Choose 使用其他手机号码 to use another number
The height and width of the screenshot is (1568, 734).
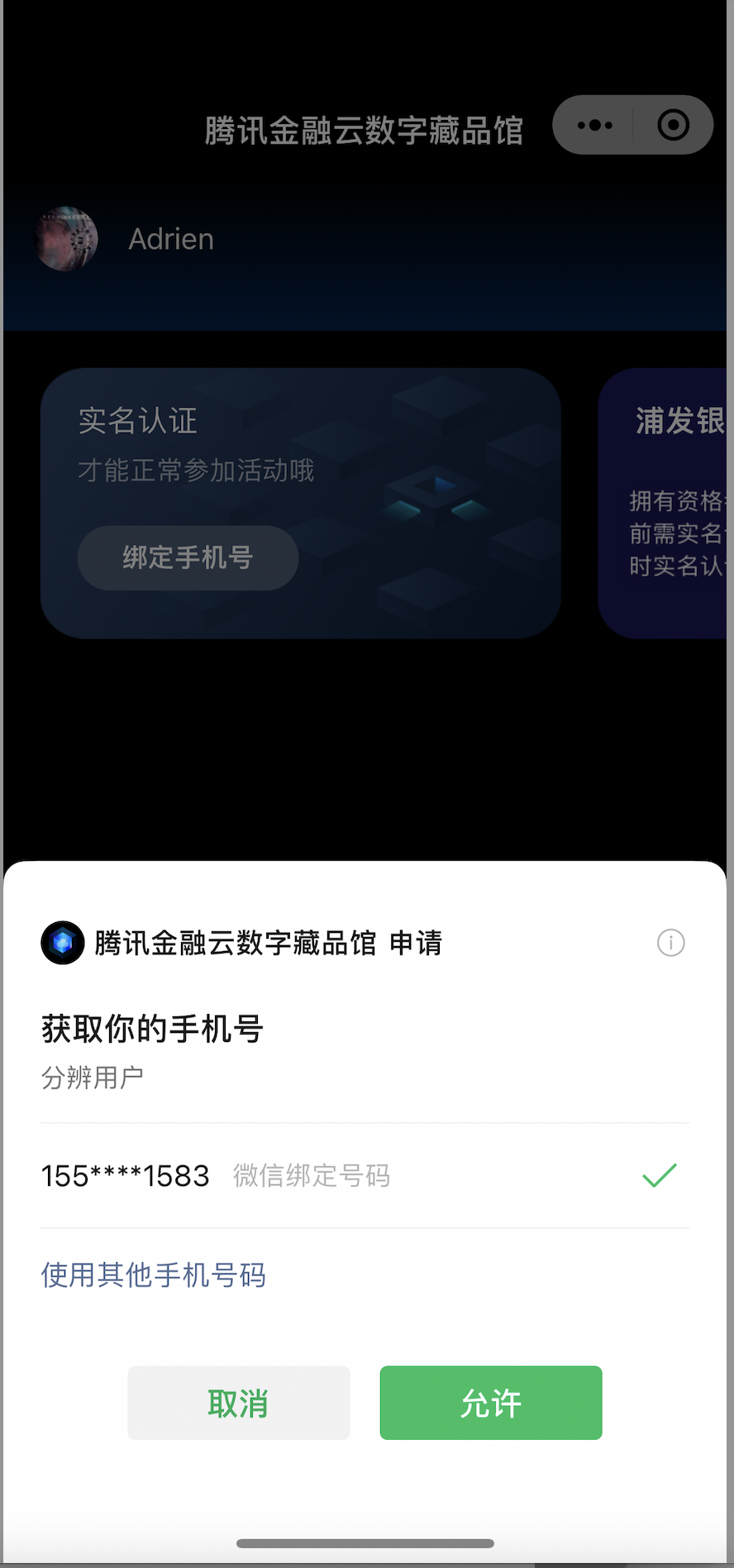pos(154,1274)
